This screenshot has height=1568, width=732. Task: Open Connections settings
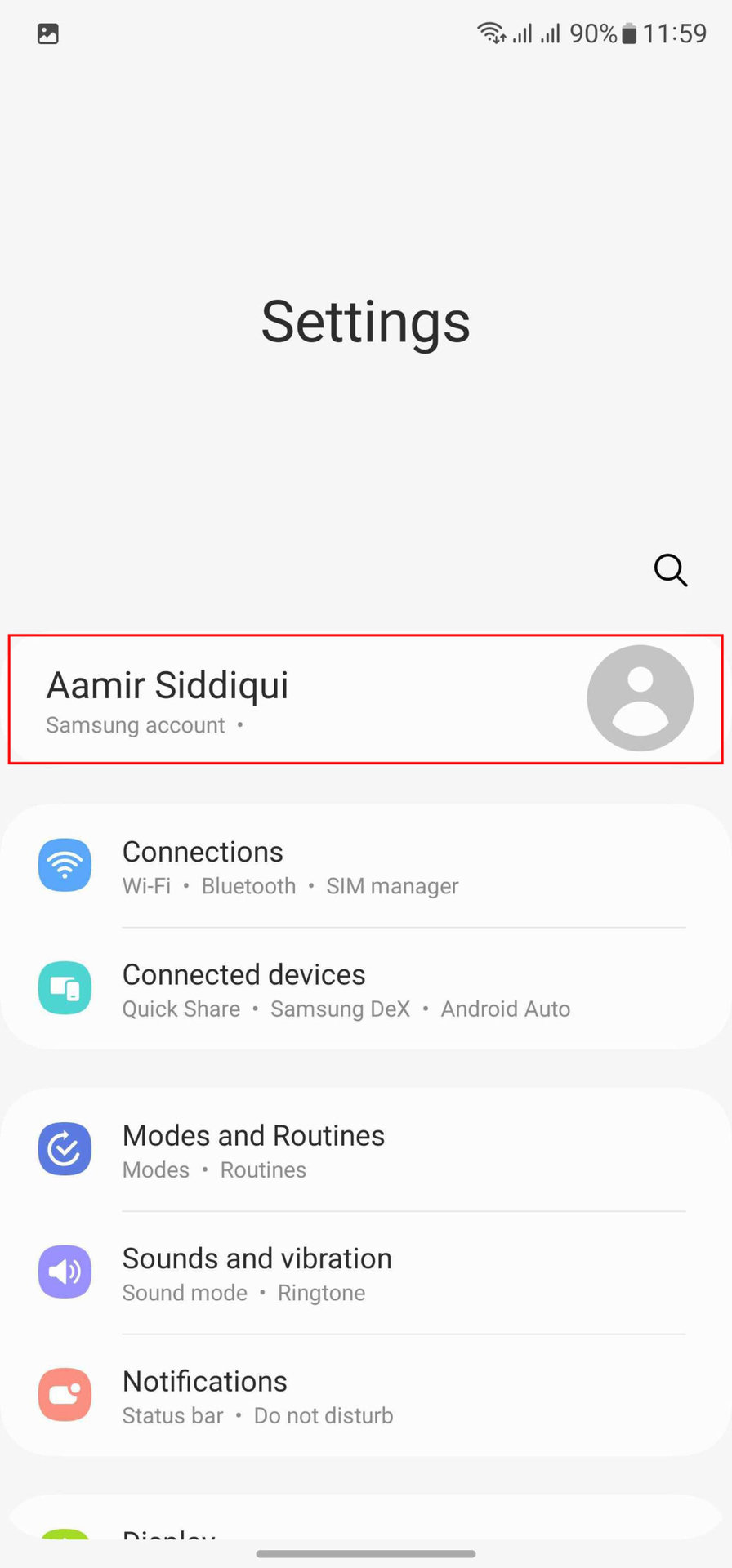pyautogui.click(x=366, y=866)
